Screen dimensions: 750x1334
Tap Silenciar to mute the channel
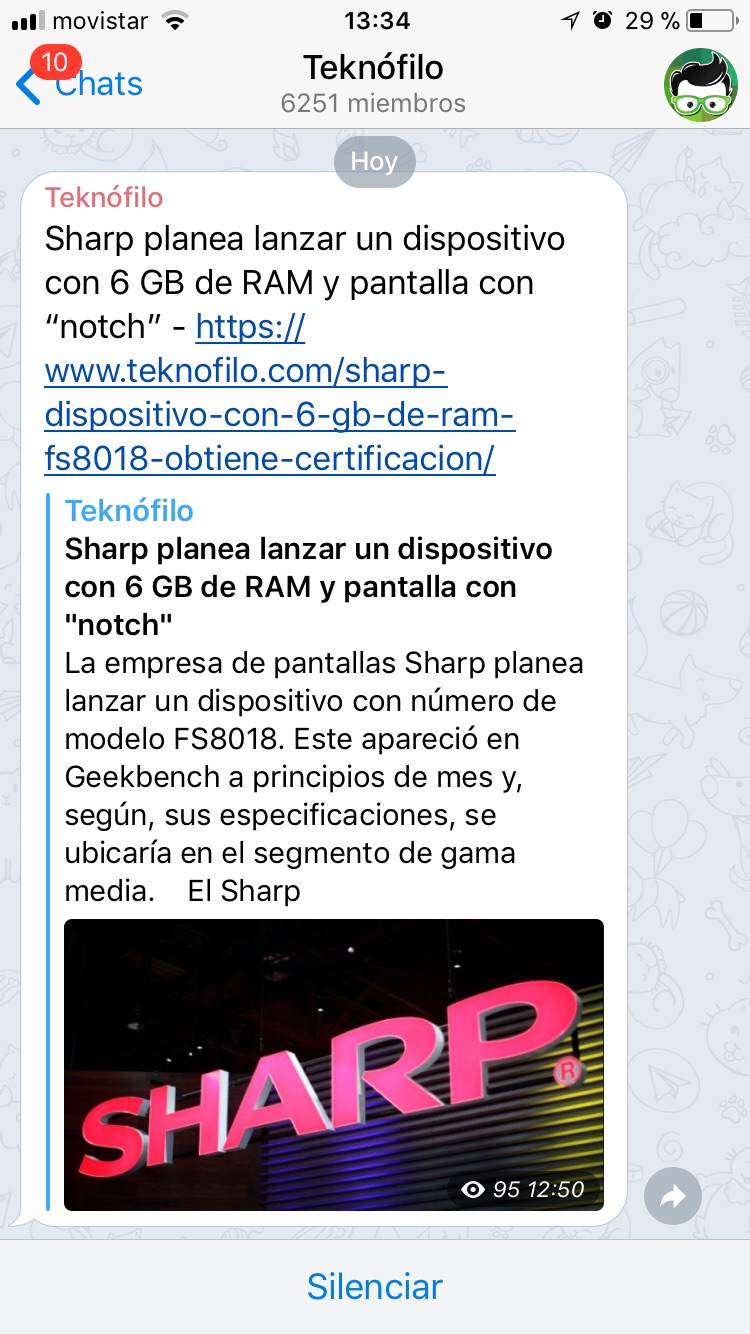pos(375,1286)
